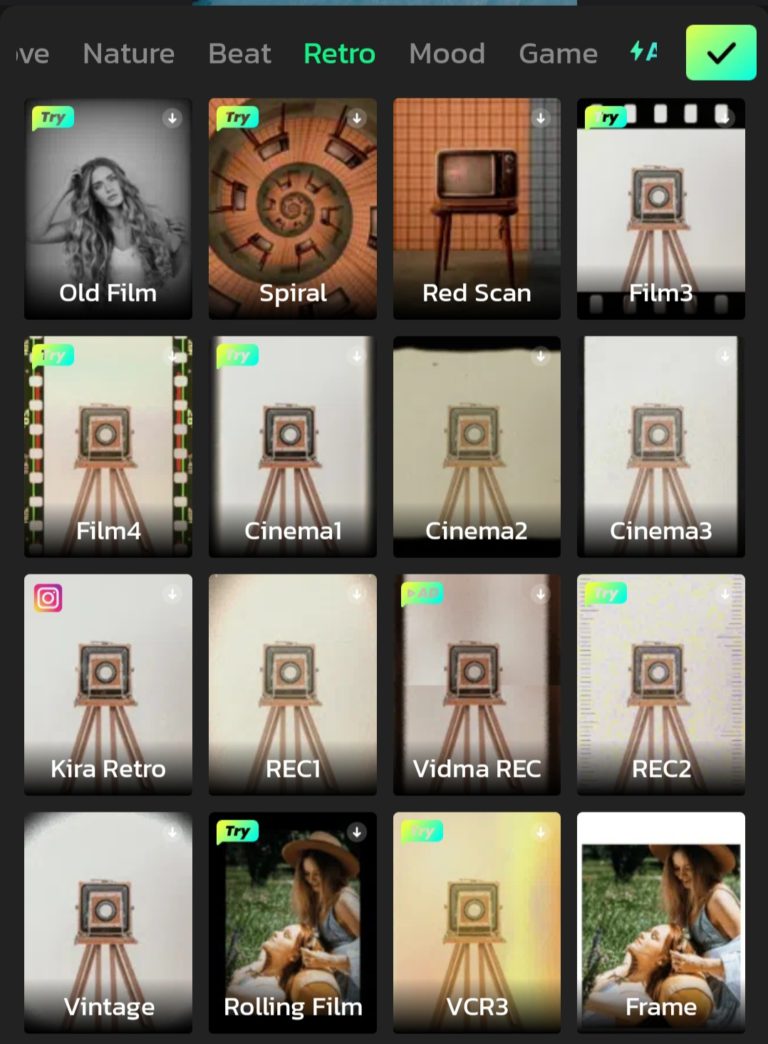Image resolution: width=768 pixels, height=1044 pixels.
Task: Tap the Try badge on VCR3
Action: click(421, 831)
